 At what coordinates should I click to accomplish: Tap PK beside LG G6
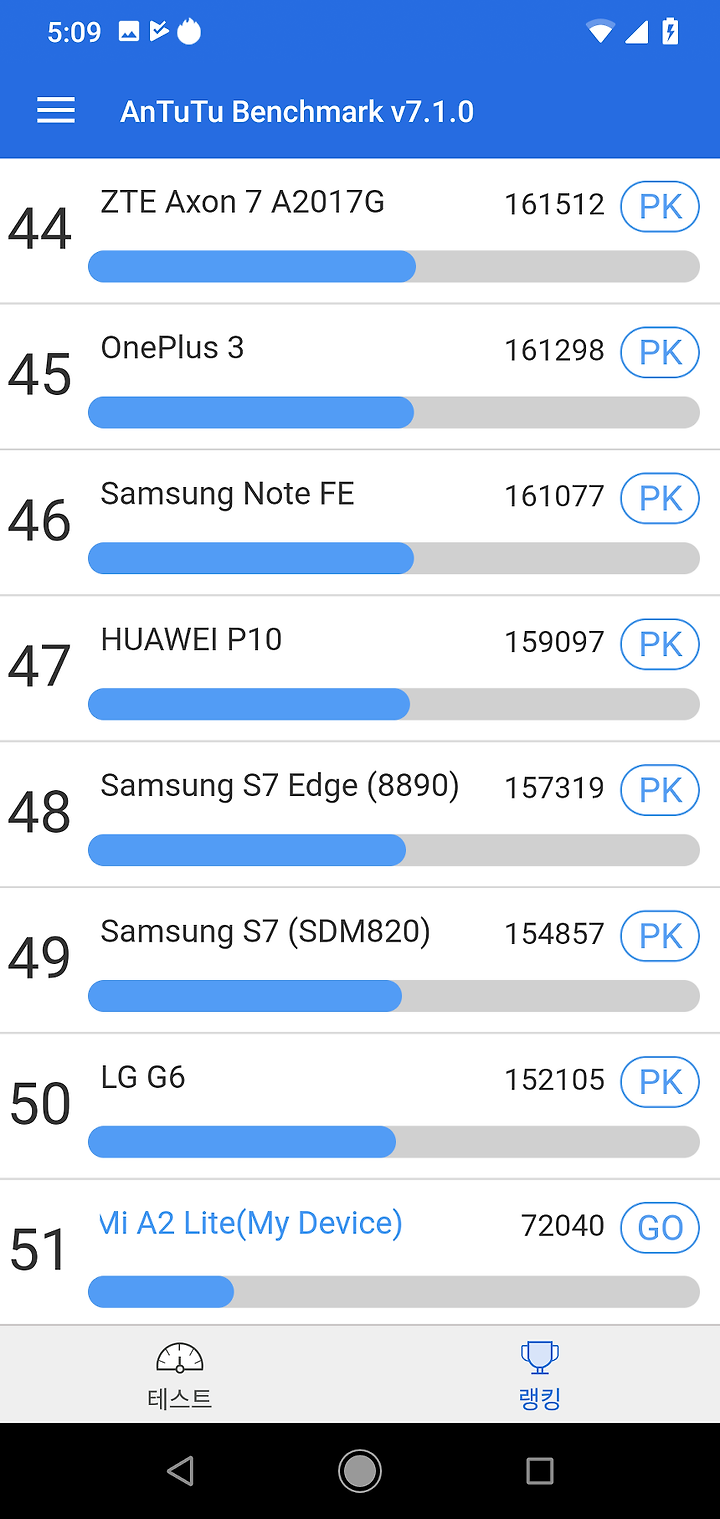tap(660, 1083)
